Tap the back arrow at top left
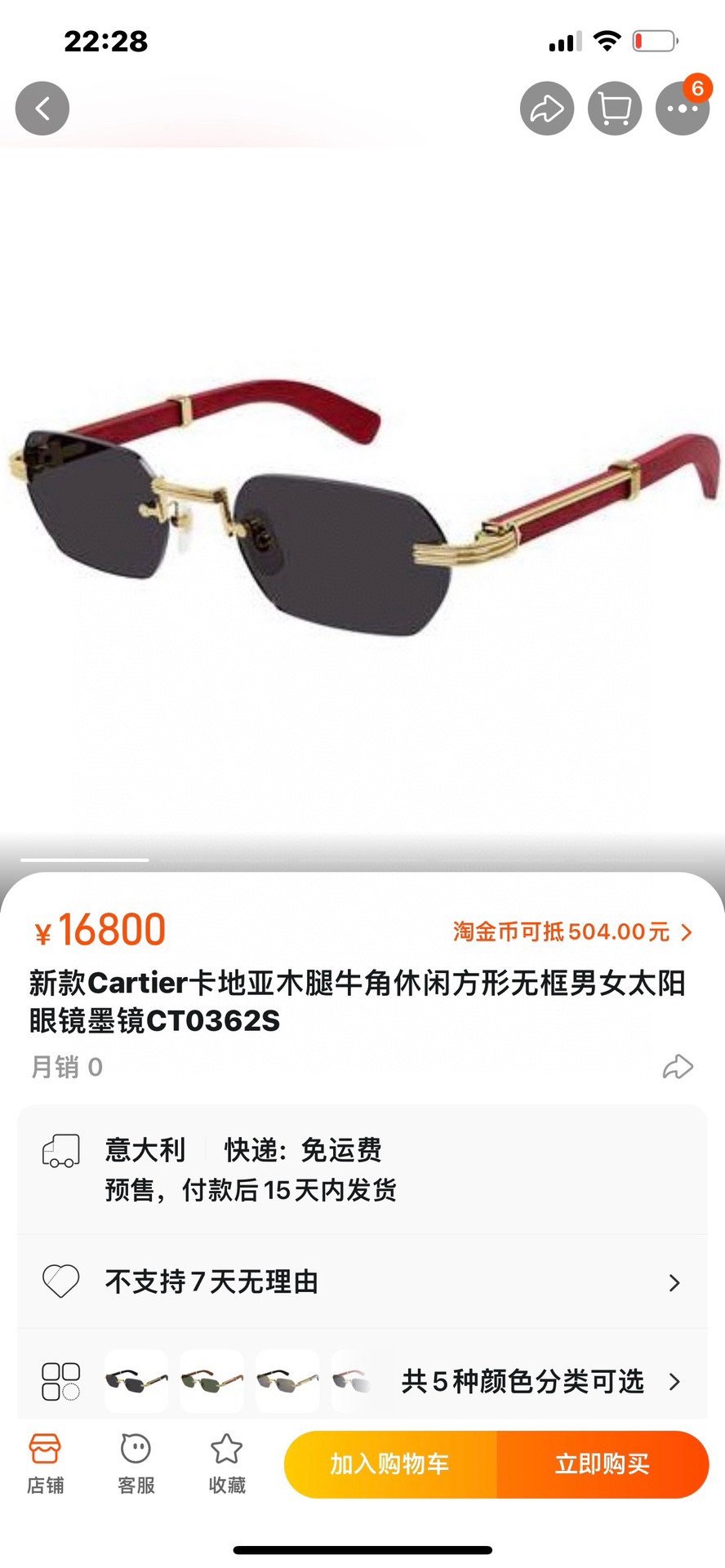This screenshot has width=725, height=1568. click(42, 108)
